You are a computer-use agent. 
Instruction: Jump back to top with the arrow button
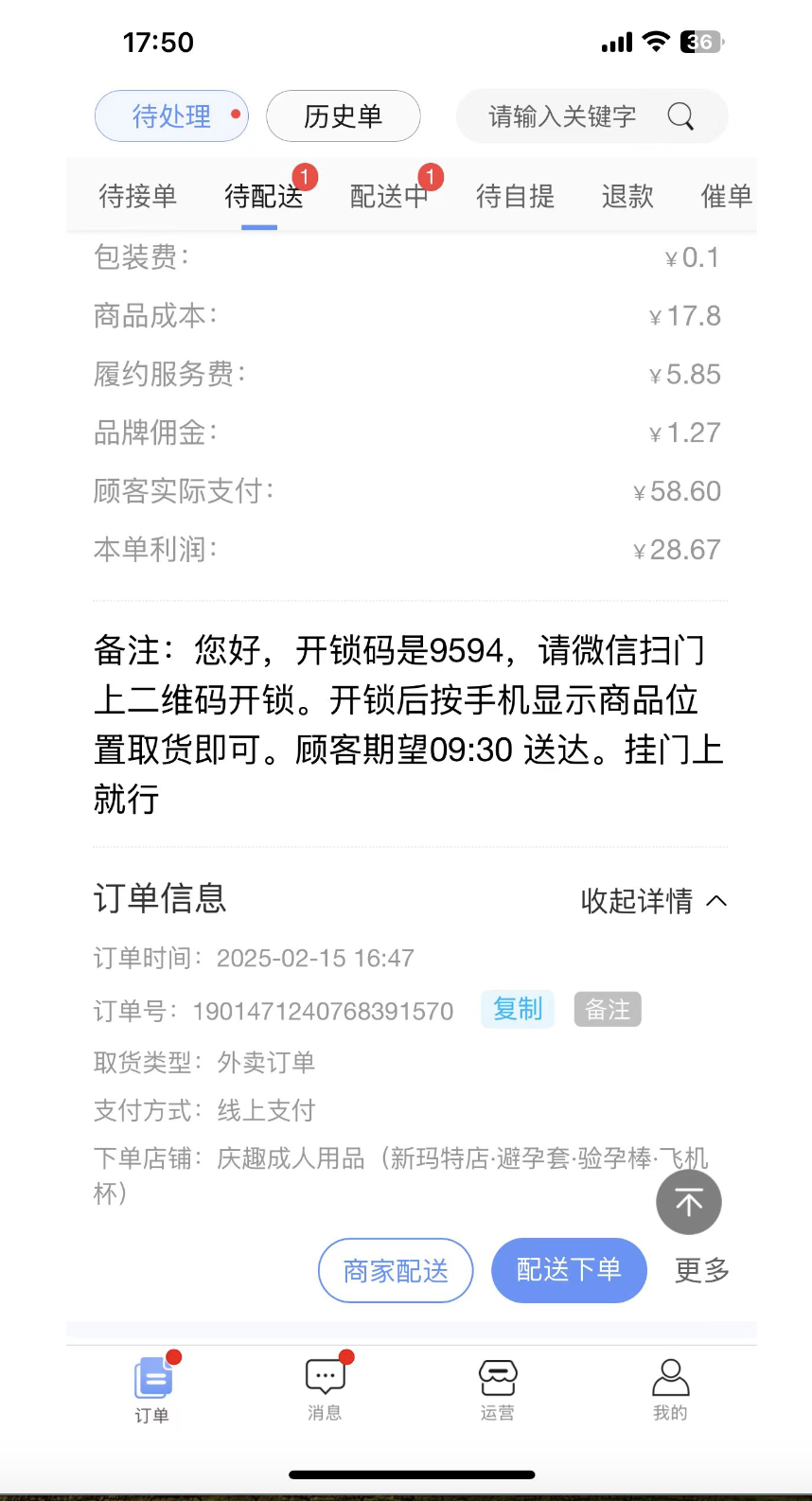(x=689, y=1203)
